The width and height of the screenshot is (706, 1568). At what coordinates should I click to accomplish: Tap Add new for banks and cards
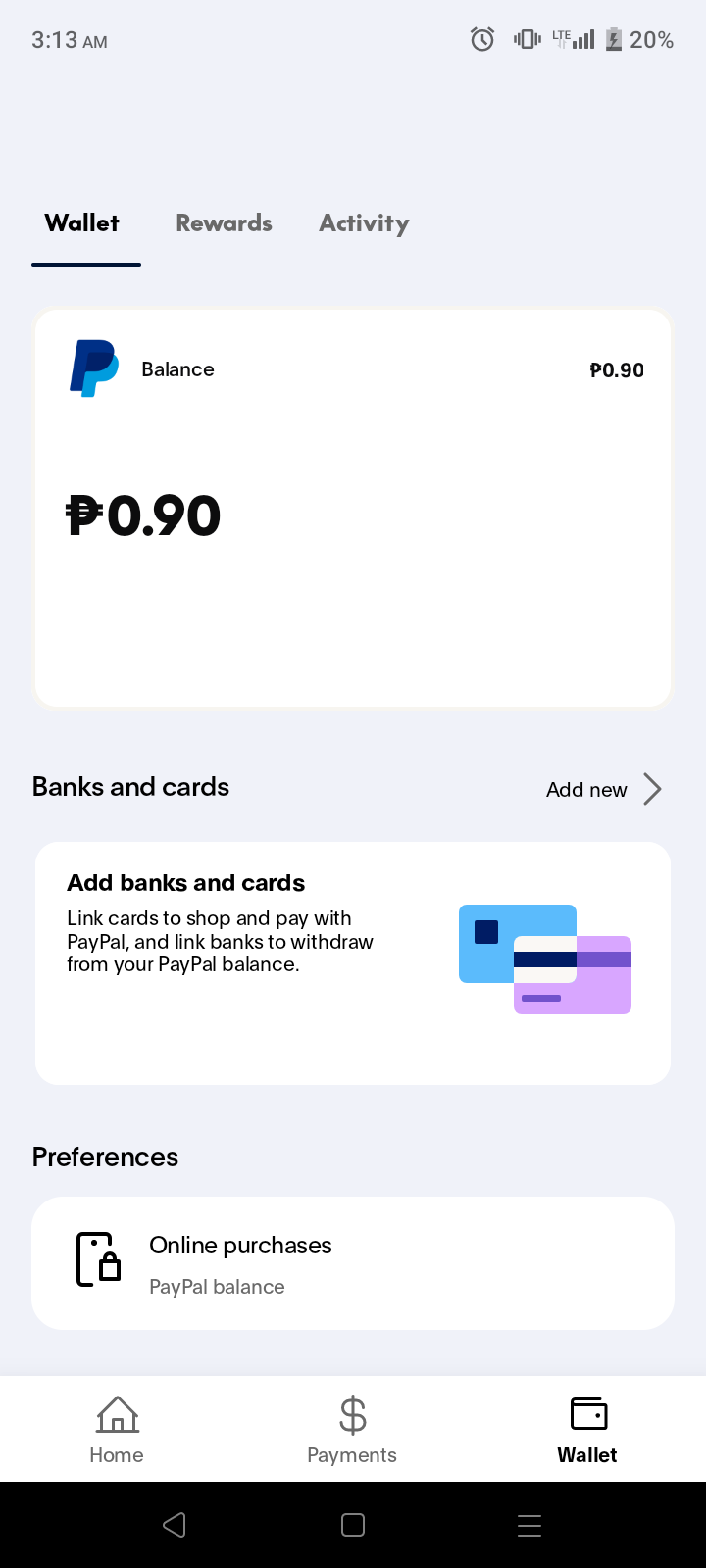pos(604,789)
